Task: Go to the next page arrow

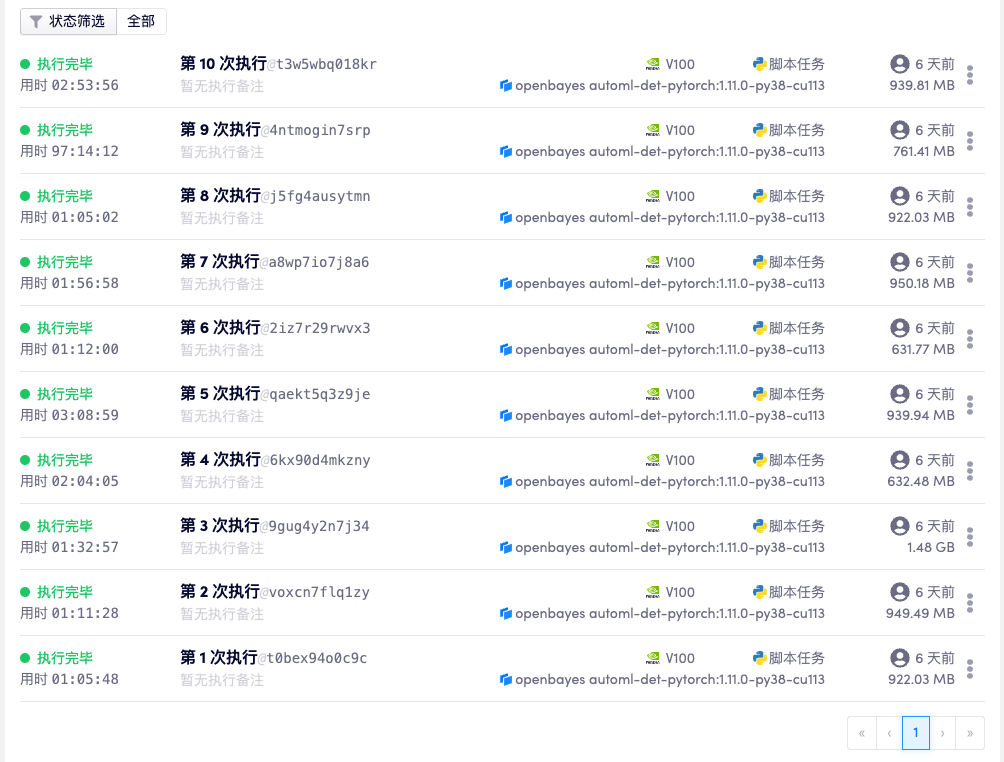Action: pos(942,733)
